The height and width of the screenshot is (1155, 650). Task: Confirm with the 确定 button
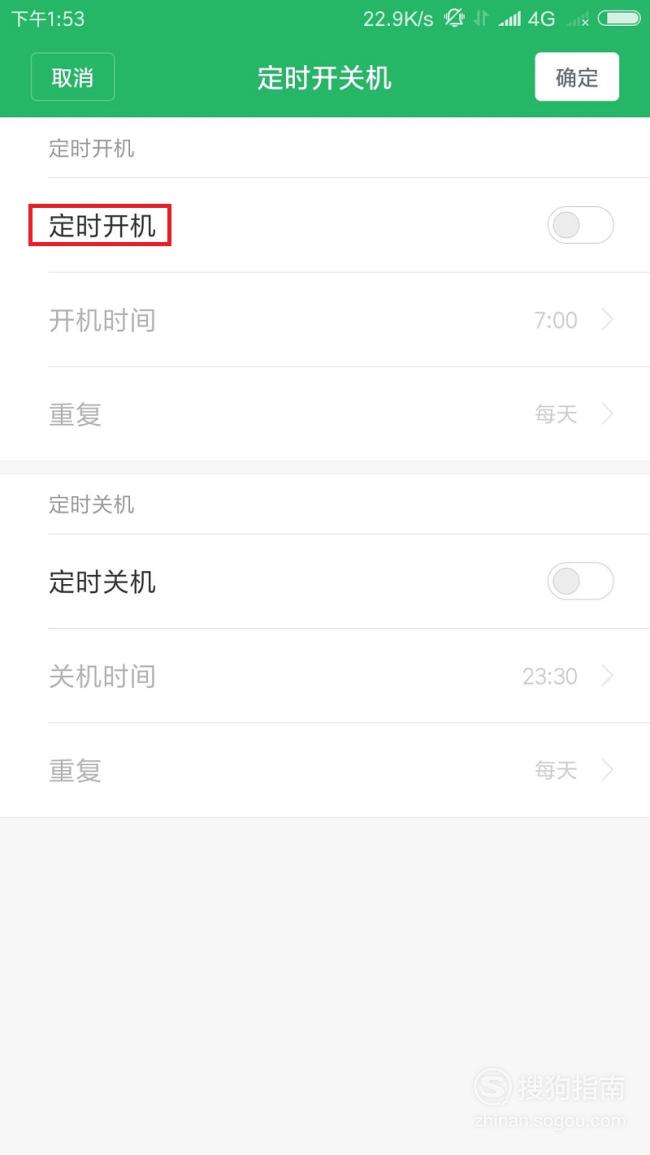[576, 77]
